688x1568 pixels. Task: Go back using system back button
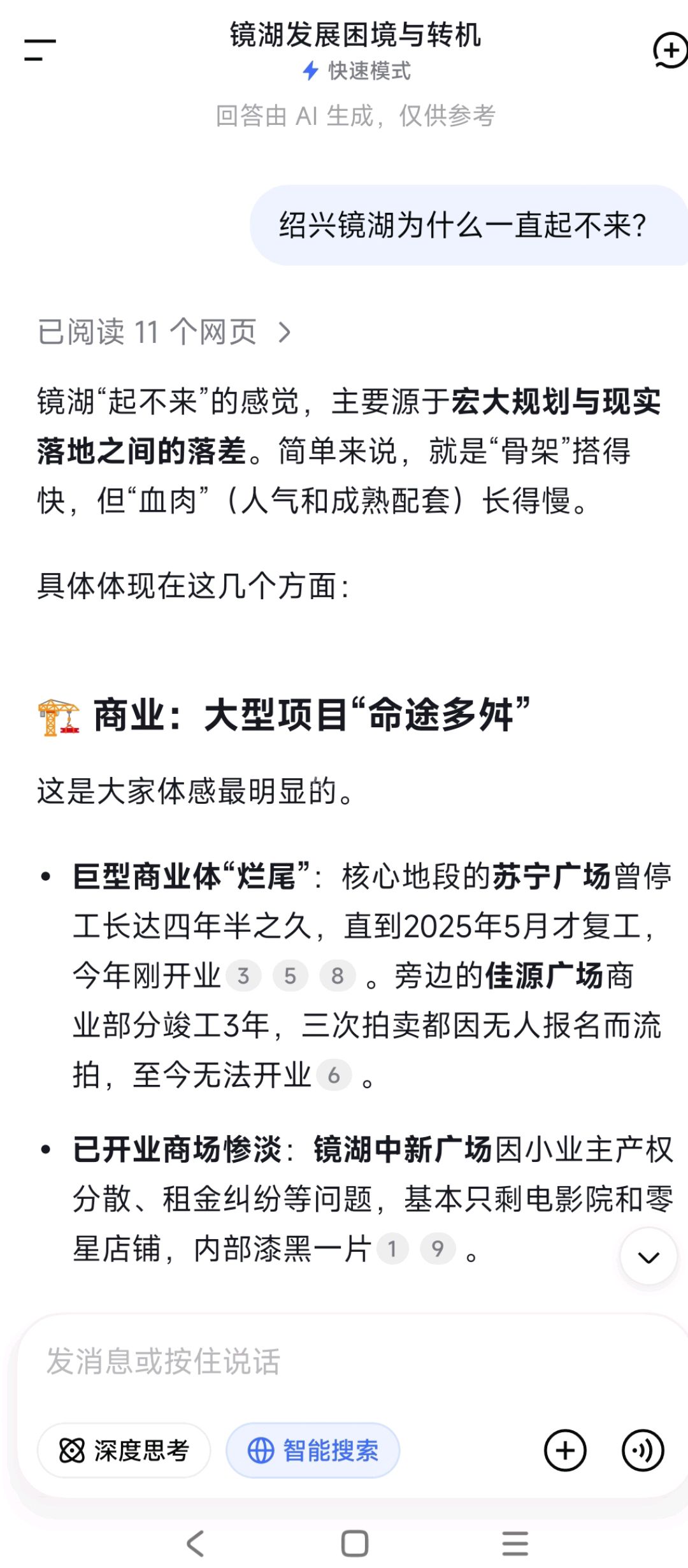(196, 1543)
